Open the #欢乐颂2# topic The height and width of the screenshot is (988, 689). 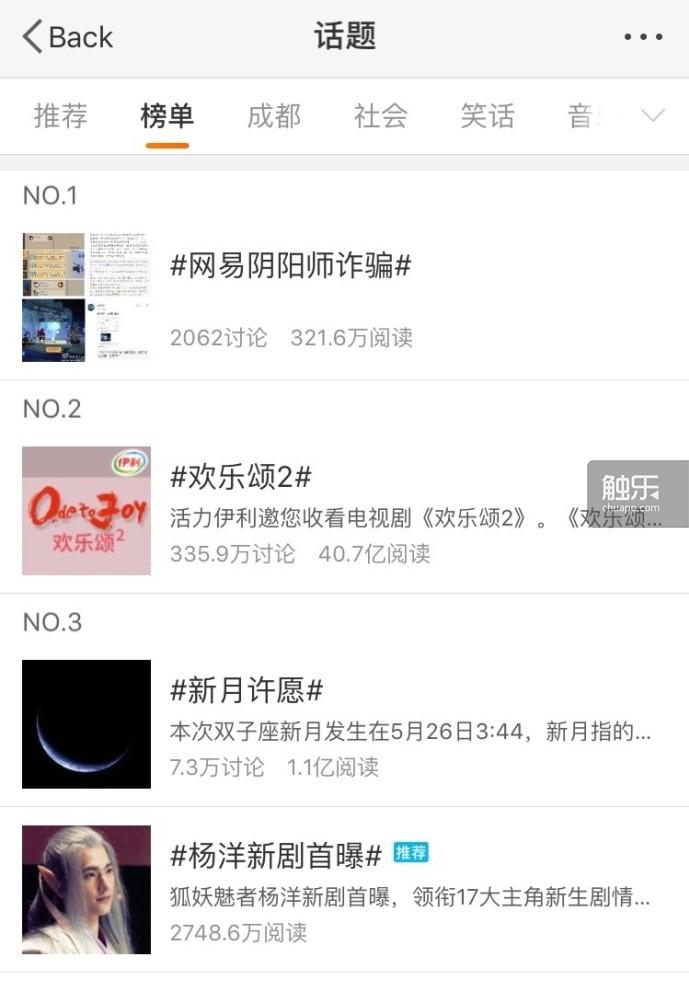click(x=242, y=476)
